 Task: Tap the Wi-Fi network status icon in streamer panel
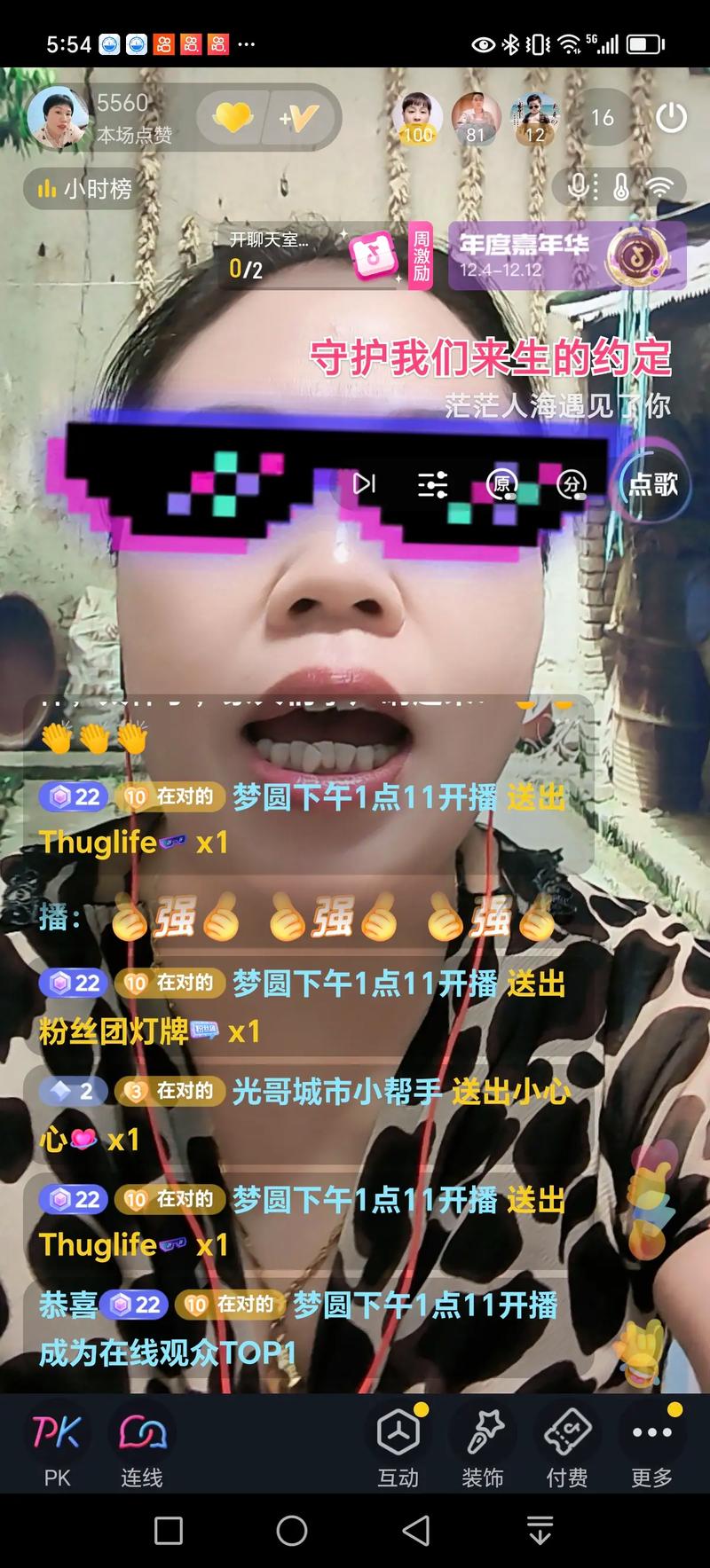point(659,186)
